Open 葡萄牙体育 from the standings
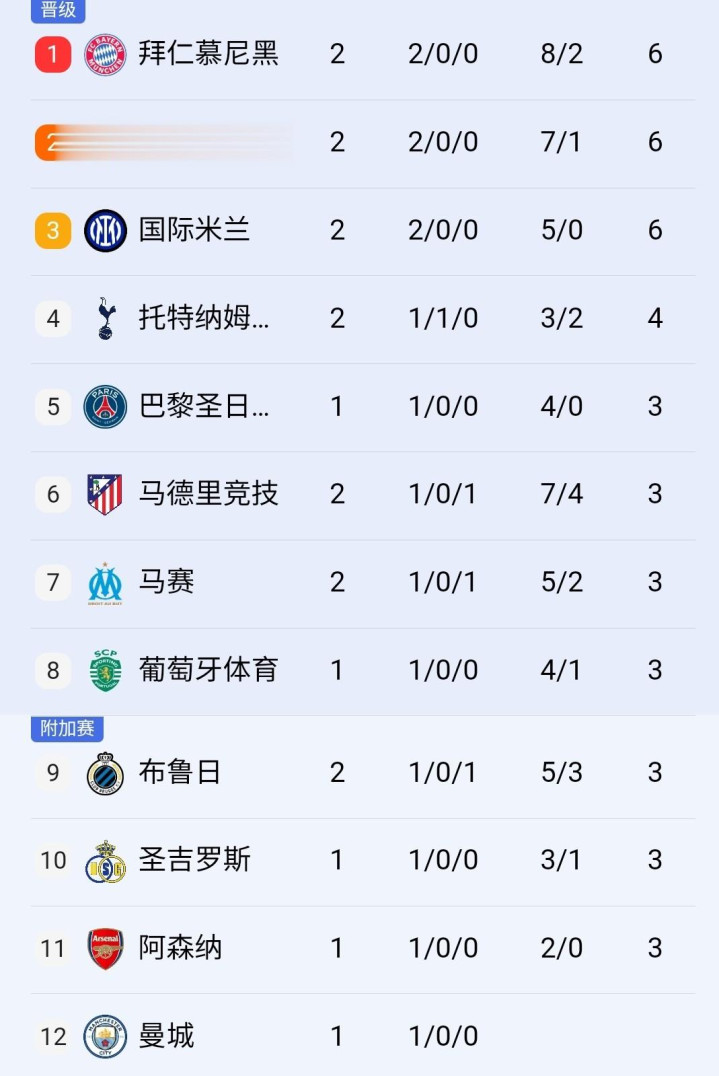 (x=208, y=670)
